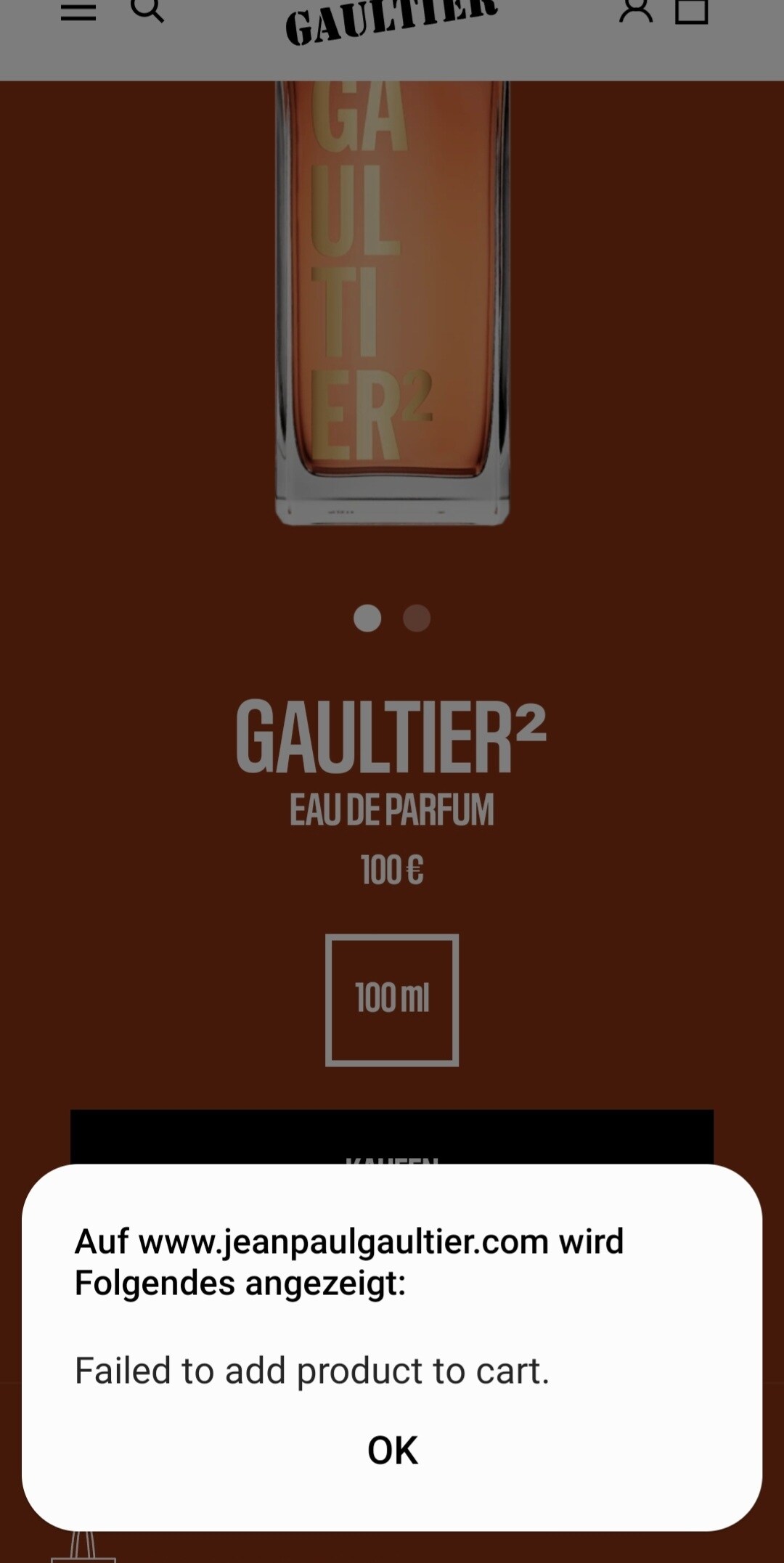
Task: Dismiss the alert by tapping OK
Action: coord(392,1450)
